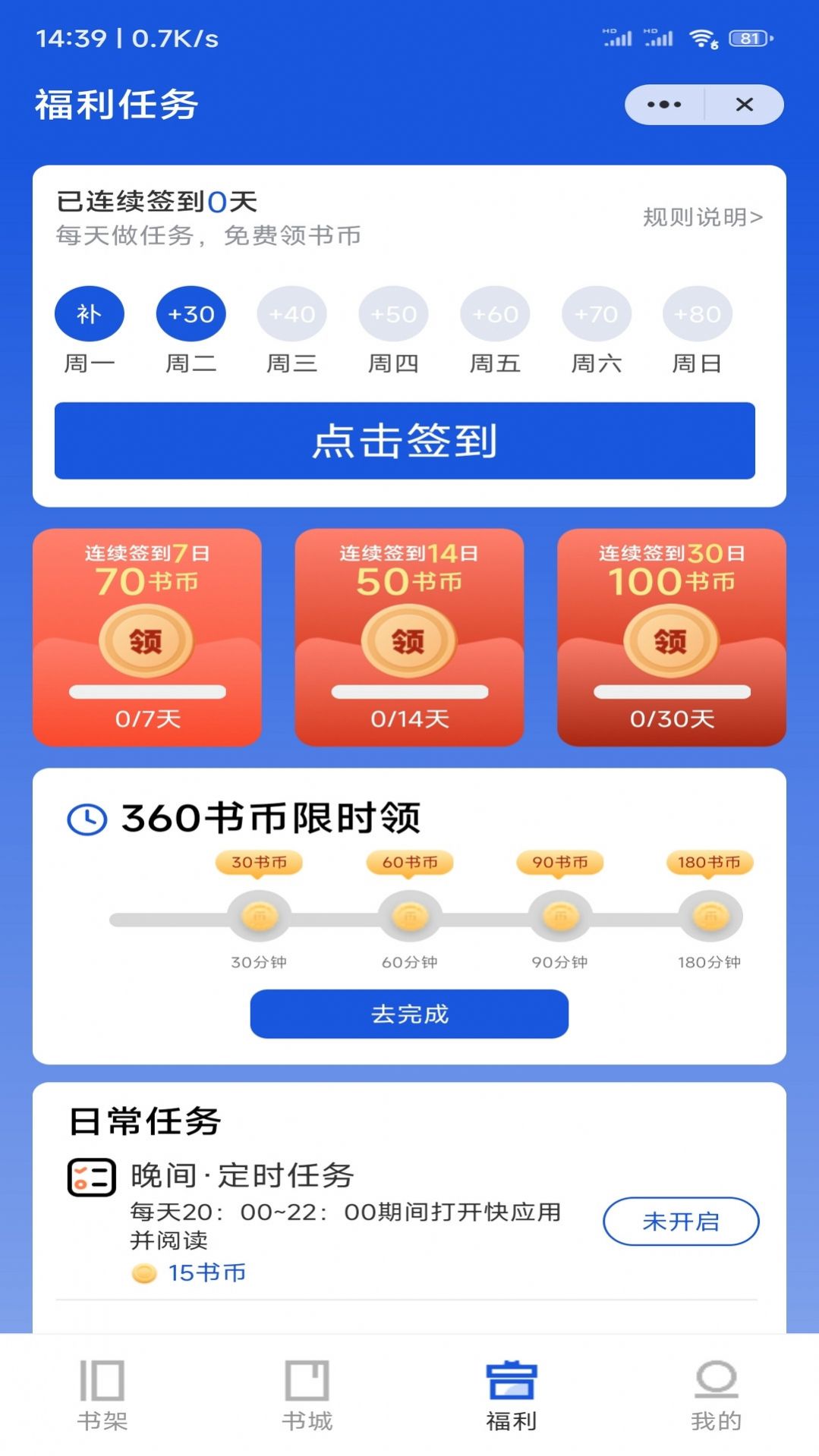Tap 去完成 for the 360书币 reading task
This screenshot has width=819, height=1456.
coord(409,1014)
